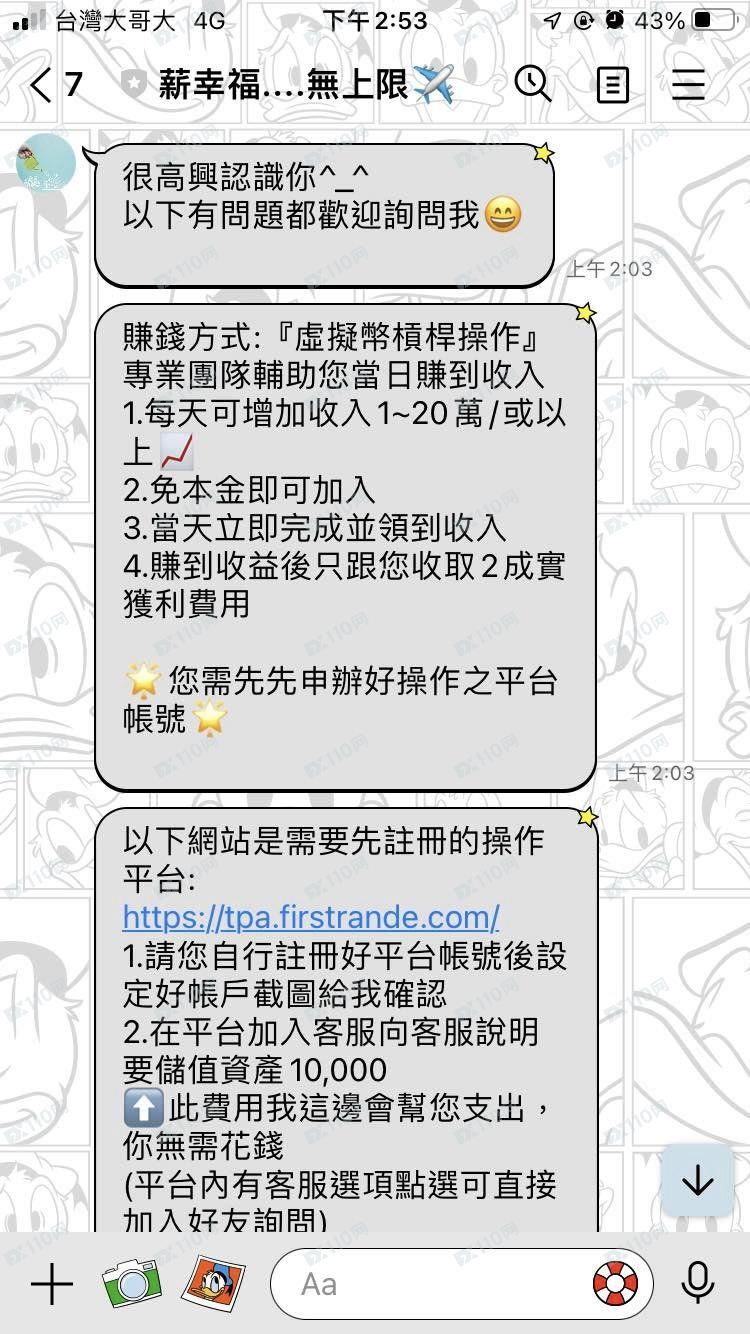Open the plus attachment menu
The width and height of the screenshot is (750, 1334).
coord(52,1283)
